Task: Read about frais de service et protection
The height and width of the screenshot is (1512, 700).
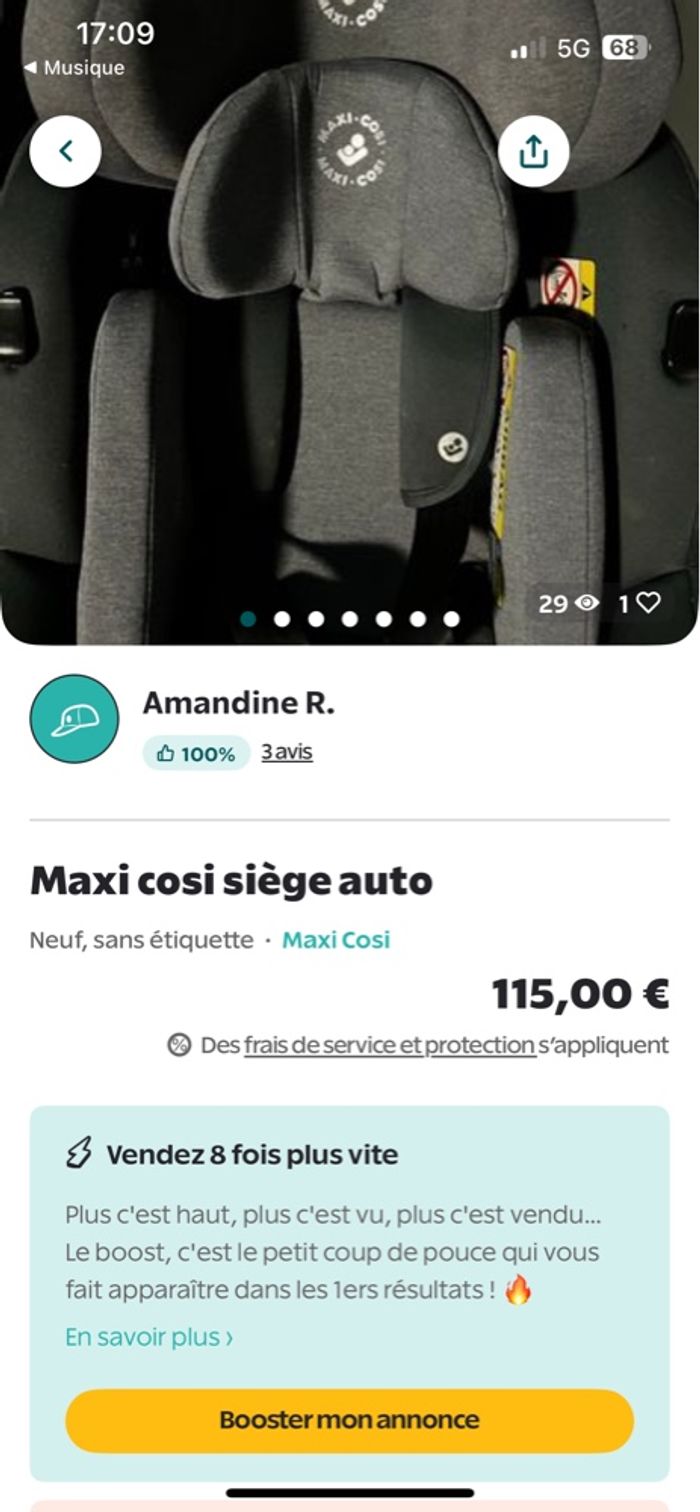Action: pyautogui.click(x=389, y=1045)
